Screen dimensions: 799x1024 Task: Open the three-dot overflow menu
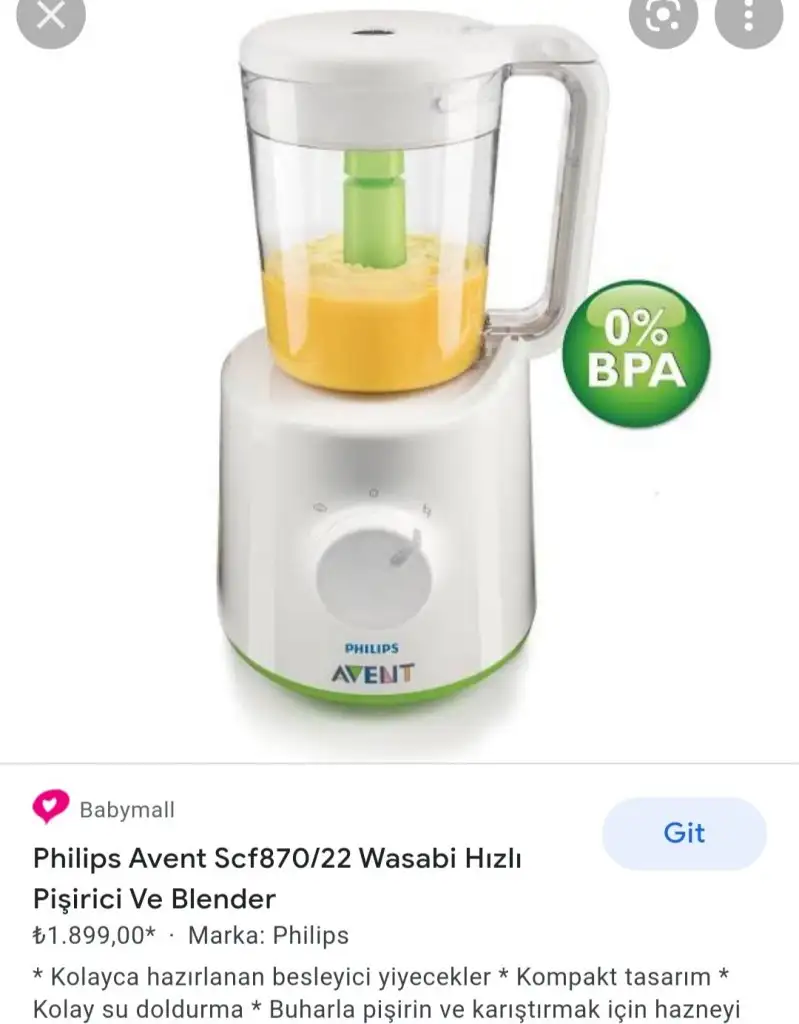750,15
